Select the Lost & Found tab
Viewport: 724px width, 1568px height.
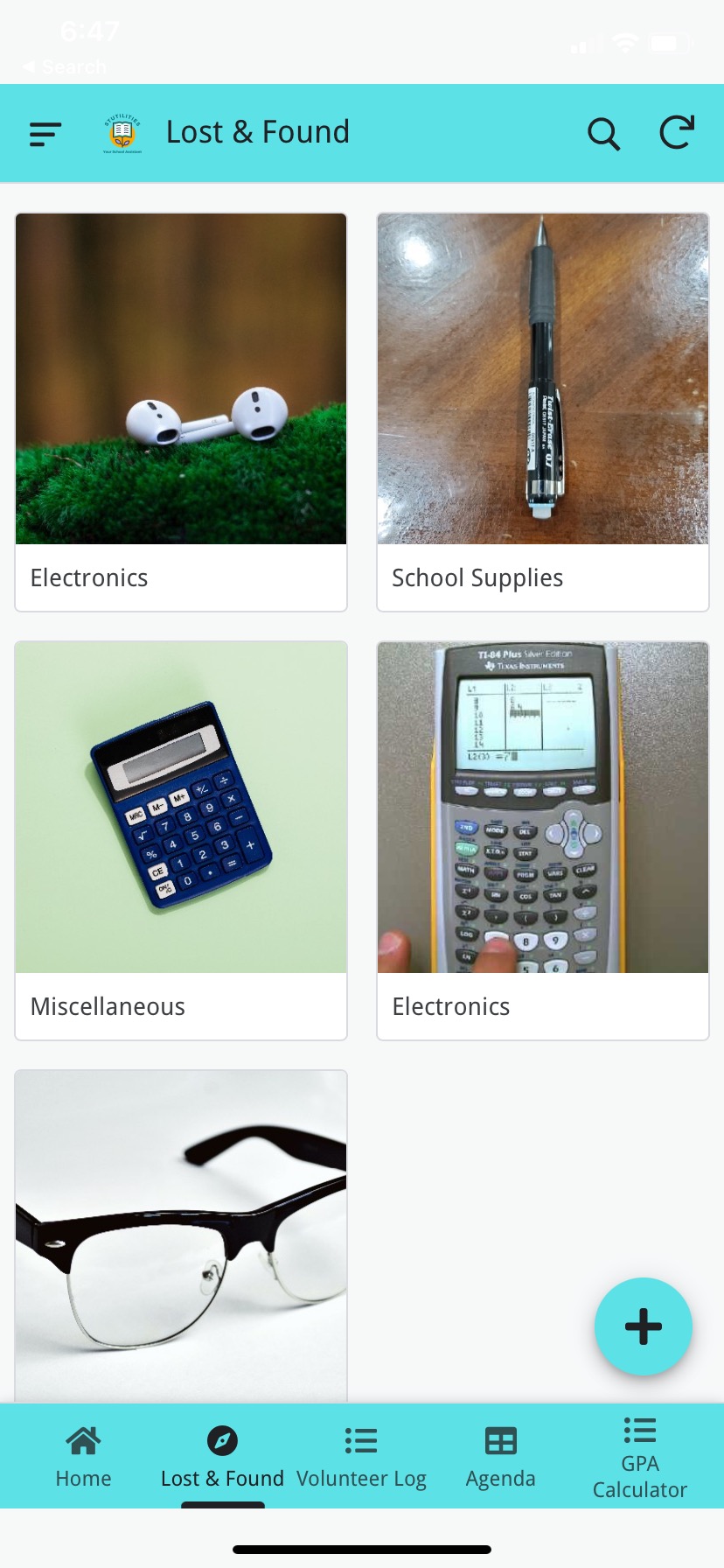click(x=222, y=1456)
